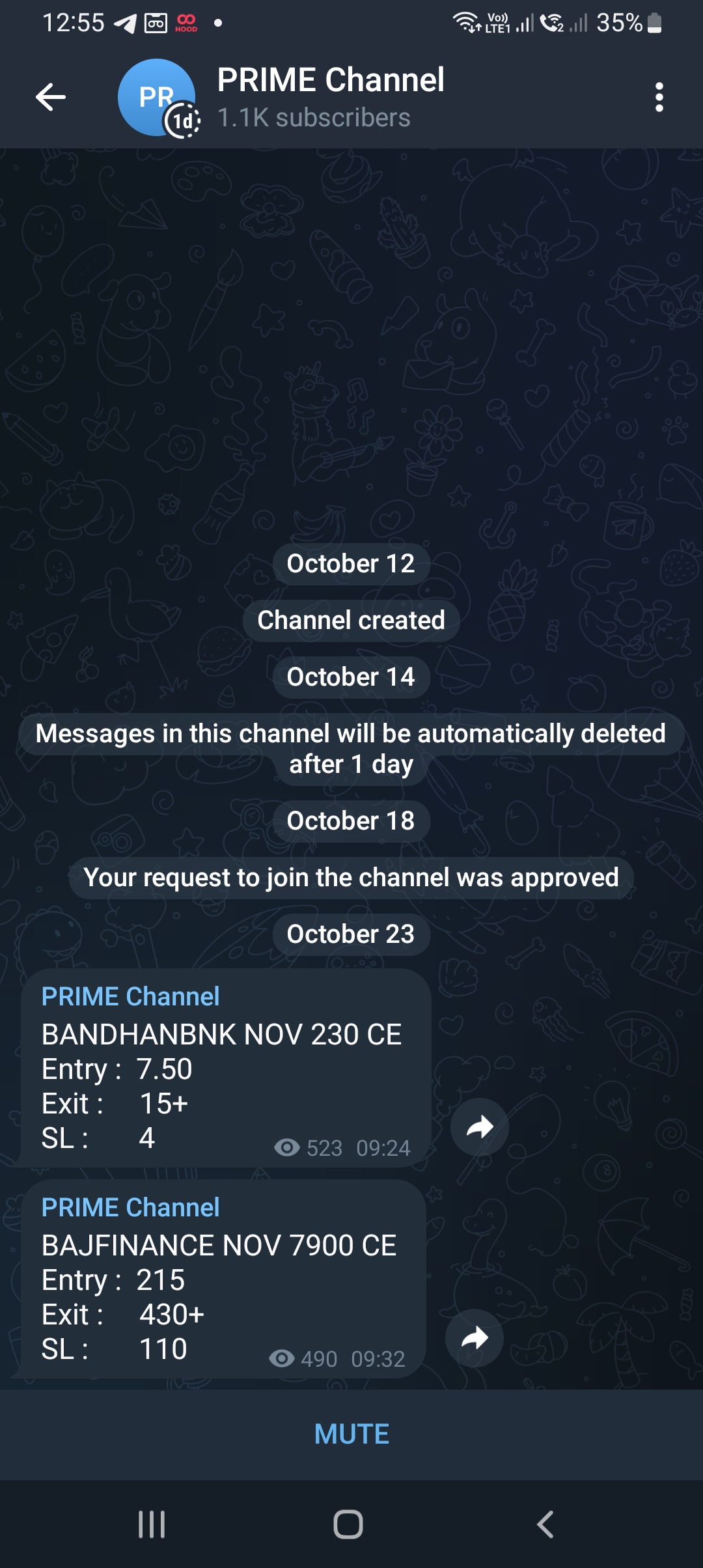Viewport: 703px width, 1568px height.
Task: Open the three-dot overflow menu
Action: tap(659, 98)
